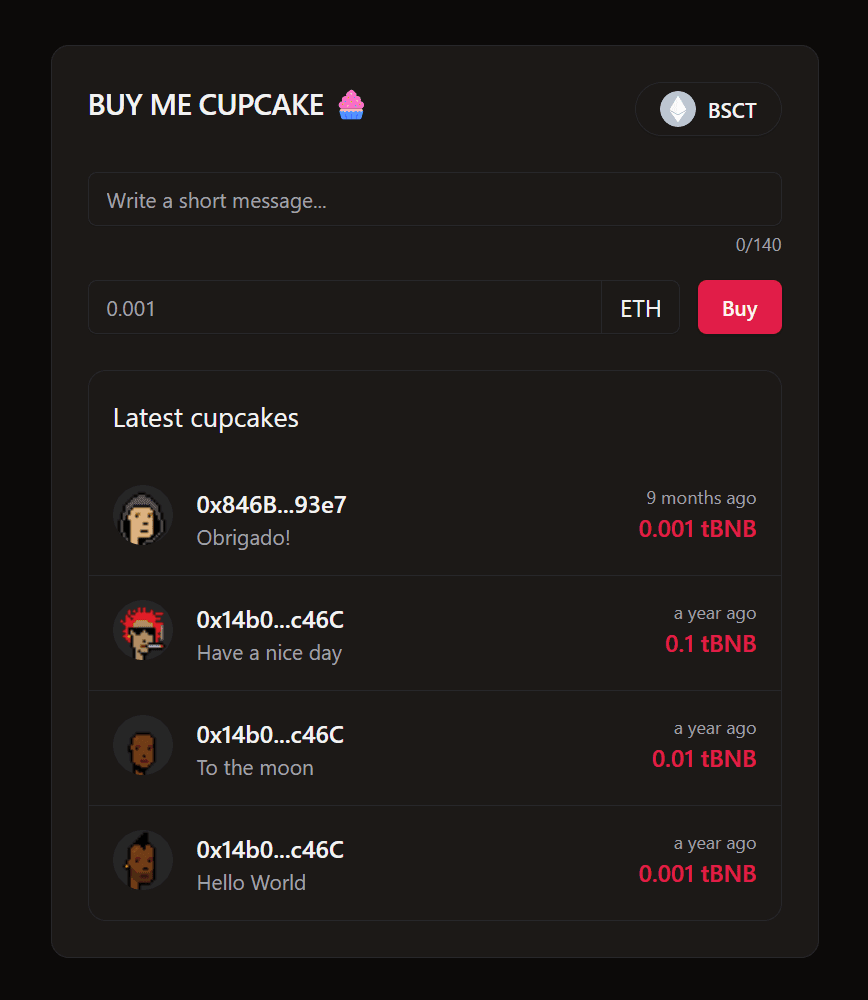Click the cupcake emoji next to the title

point(351,104)
